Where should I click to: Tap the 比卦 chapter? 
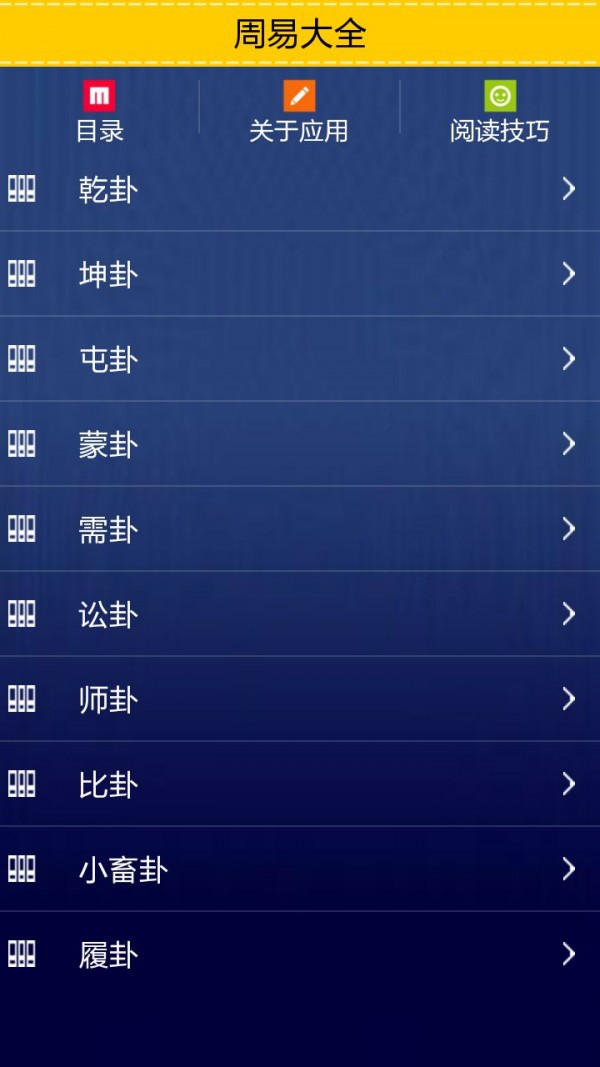300,784
